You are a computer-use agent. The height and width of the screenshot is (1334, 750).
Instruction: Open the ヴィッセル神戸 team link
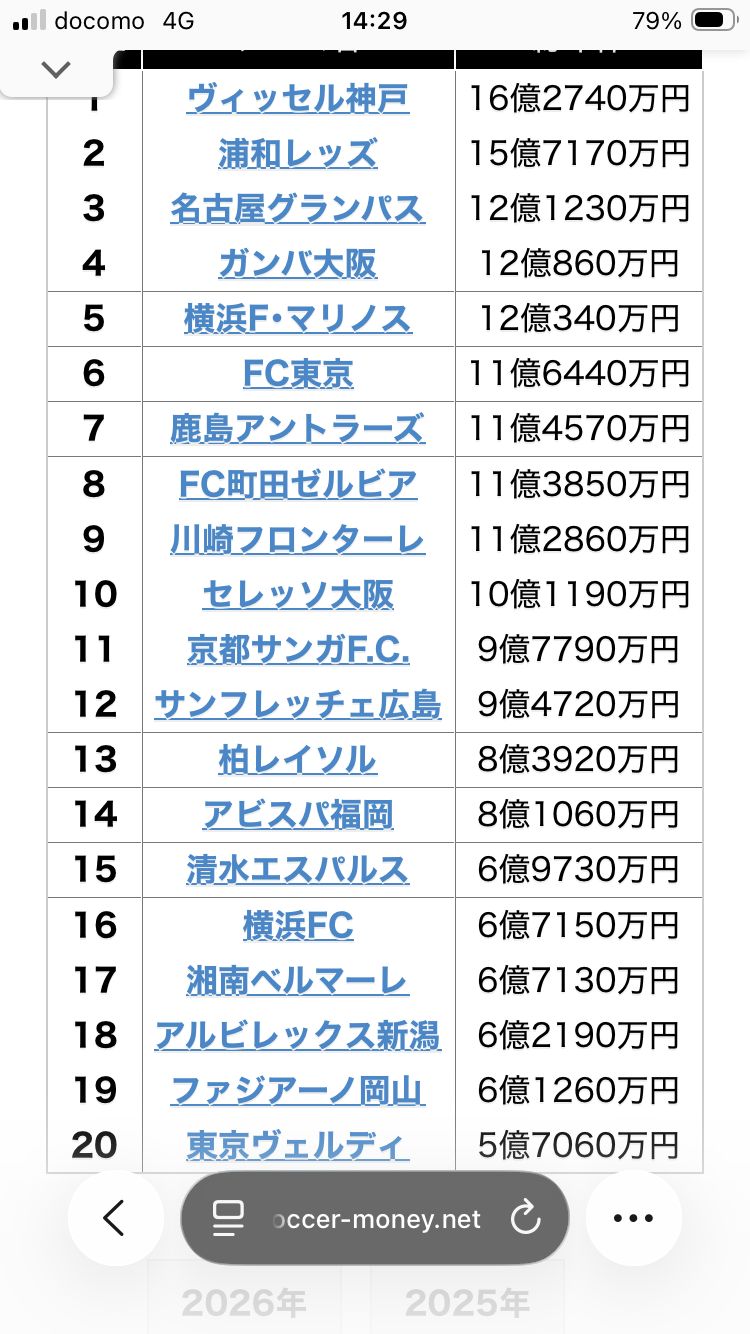(x=297, y=99)
